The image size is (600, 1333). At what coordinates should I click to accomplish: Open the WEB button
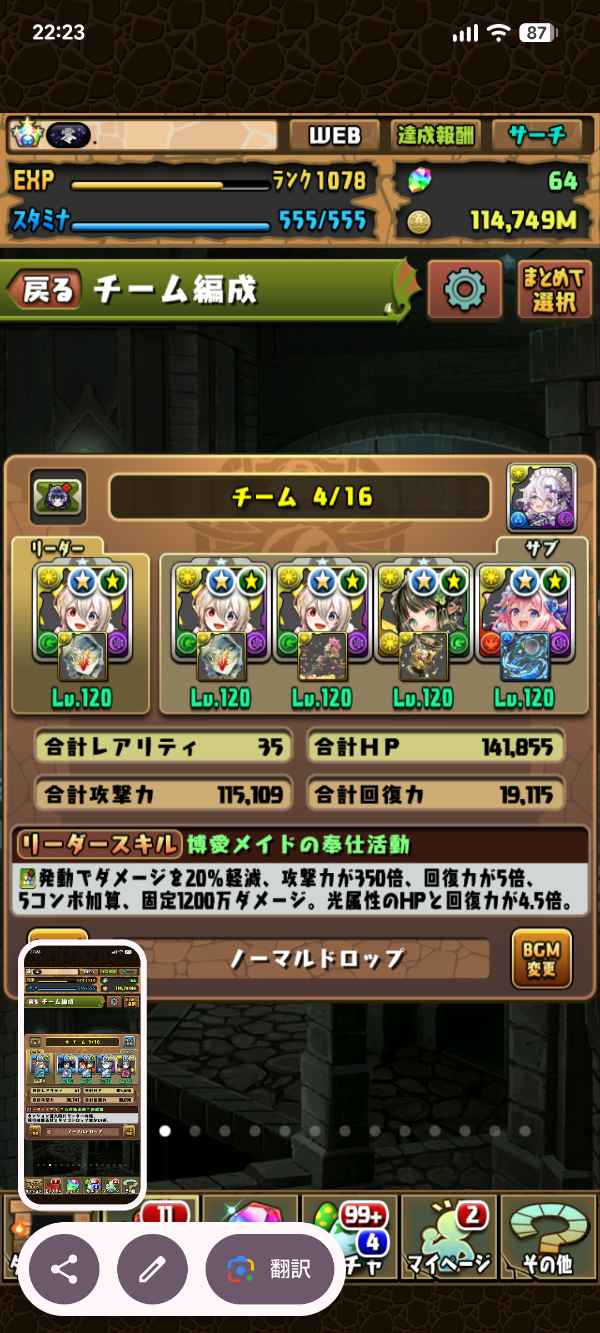tap(334, 135)
